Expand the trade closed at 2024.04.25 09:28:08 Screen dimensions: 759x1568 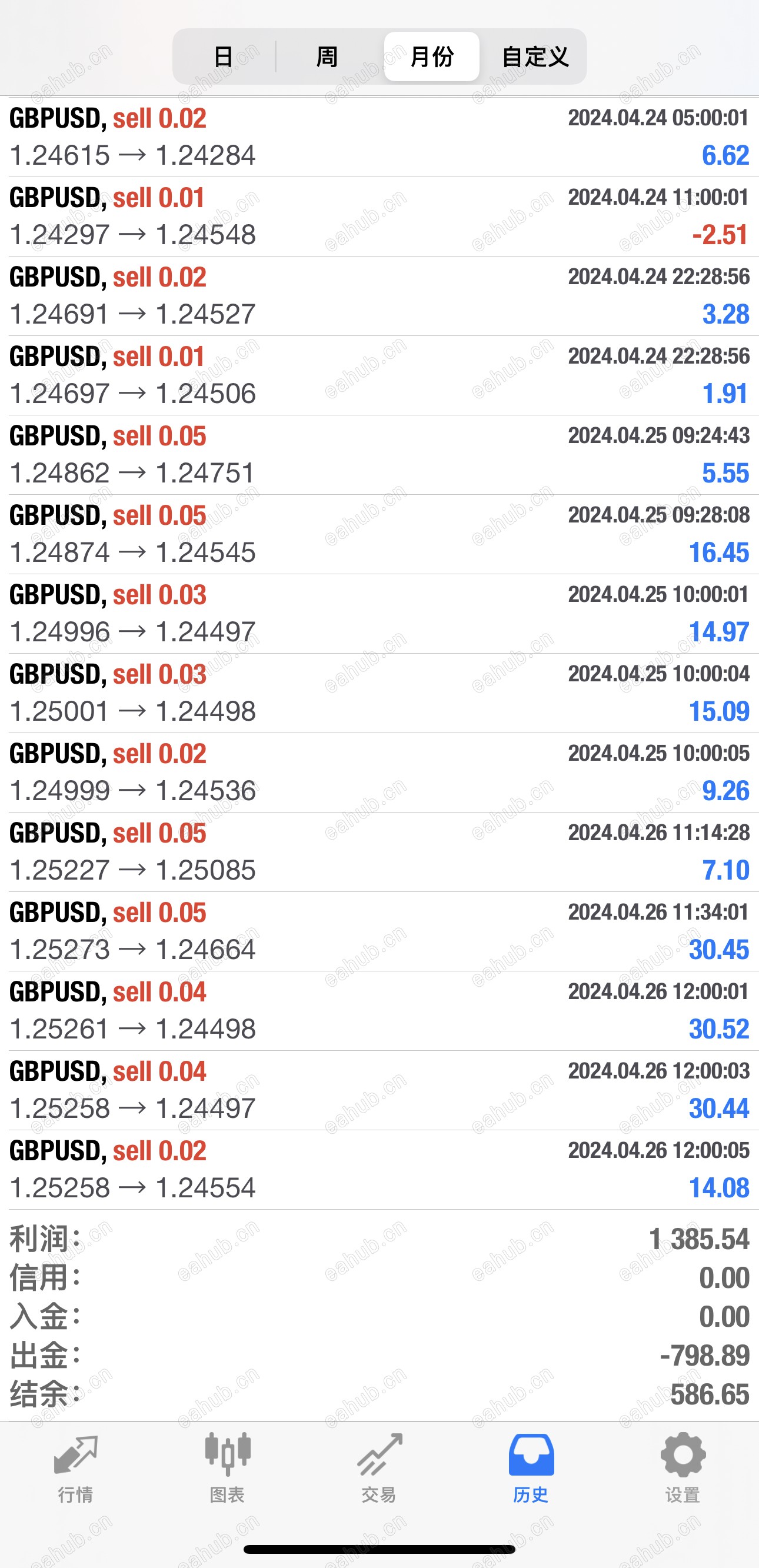coord(379,534)
